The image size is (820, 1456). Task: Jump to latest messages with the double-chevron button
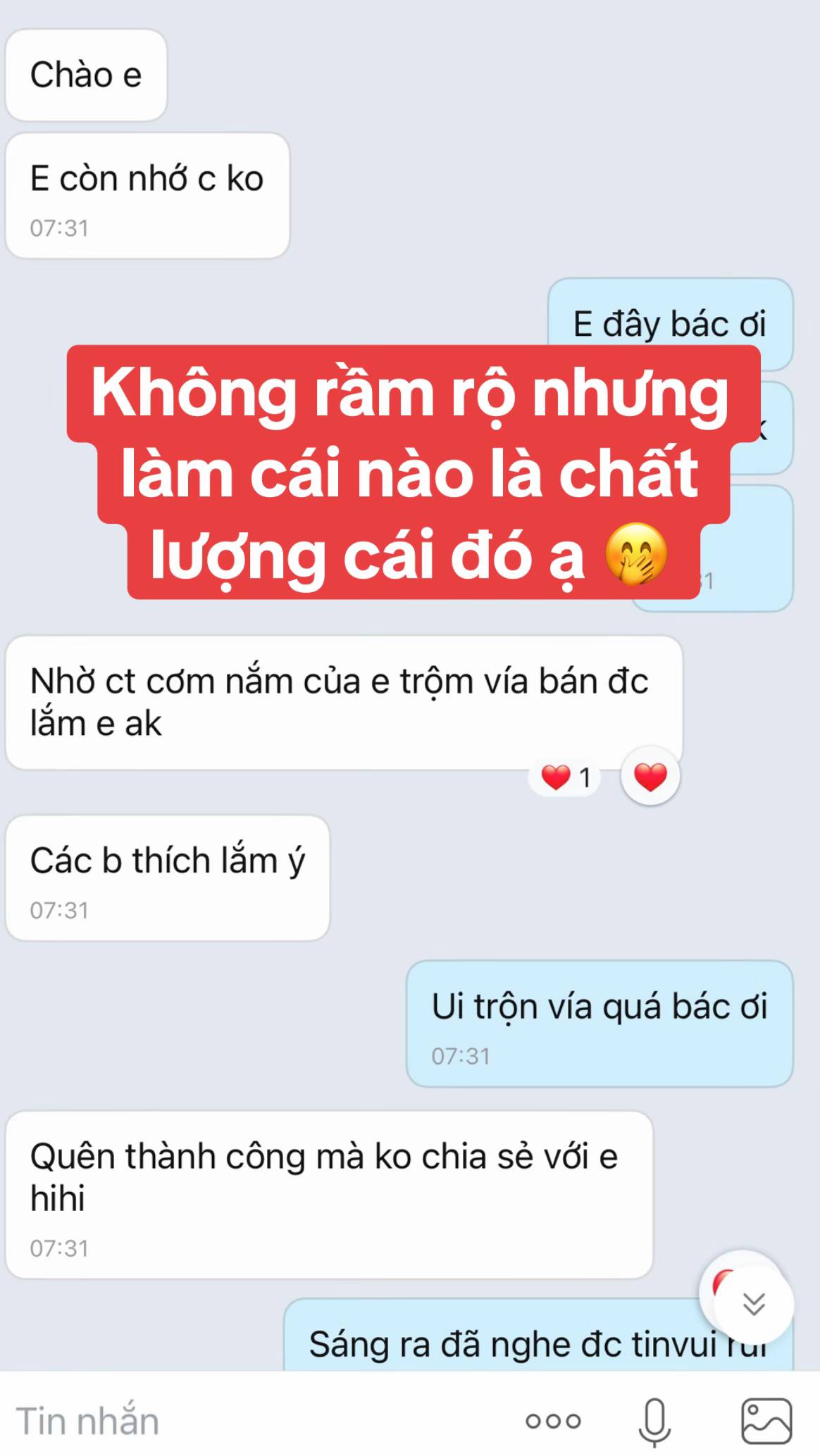754,1304
